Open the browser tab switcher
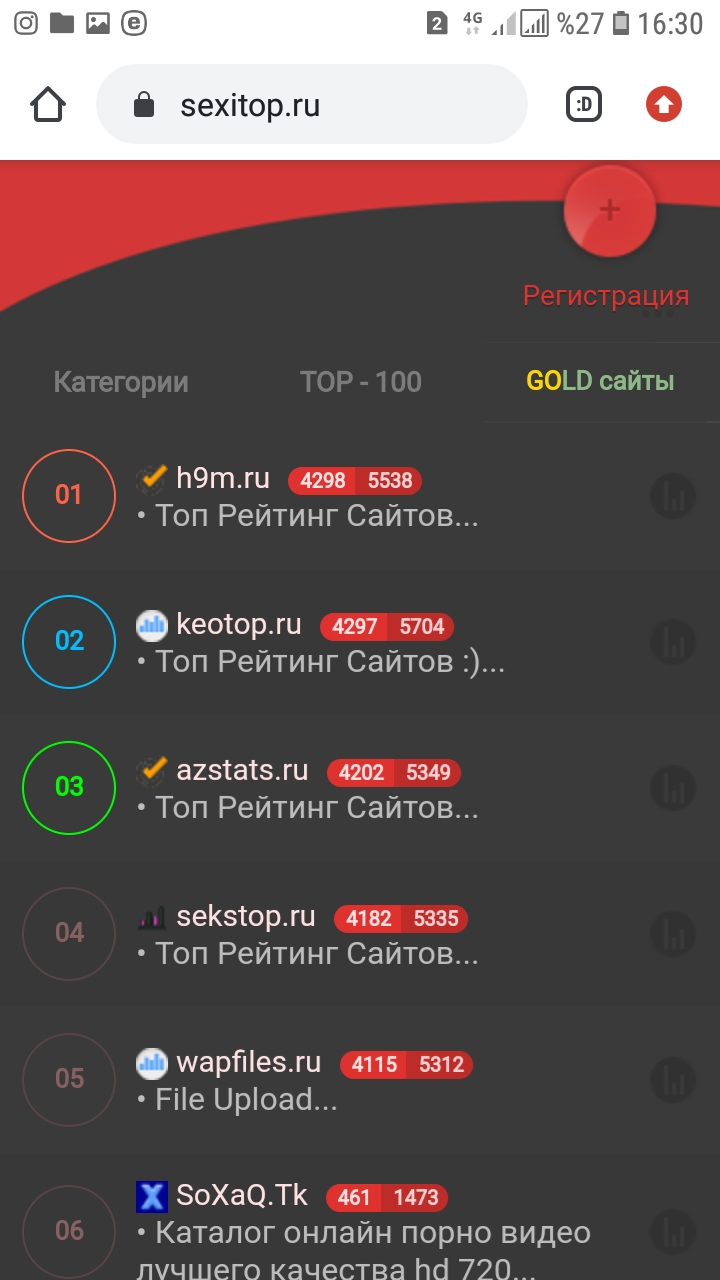The width and height of the screenshot is (720, 1280). (x=584, y=105)
